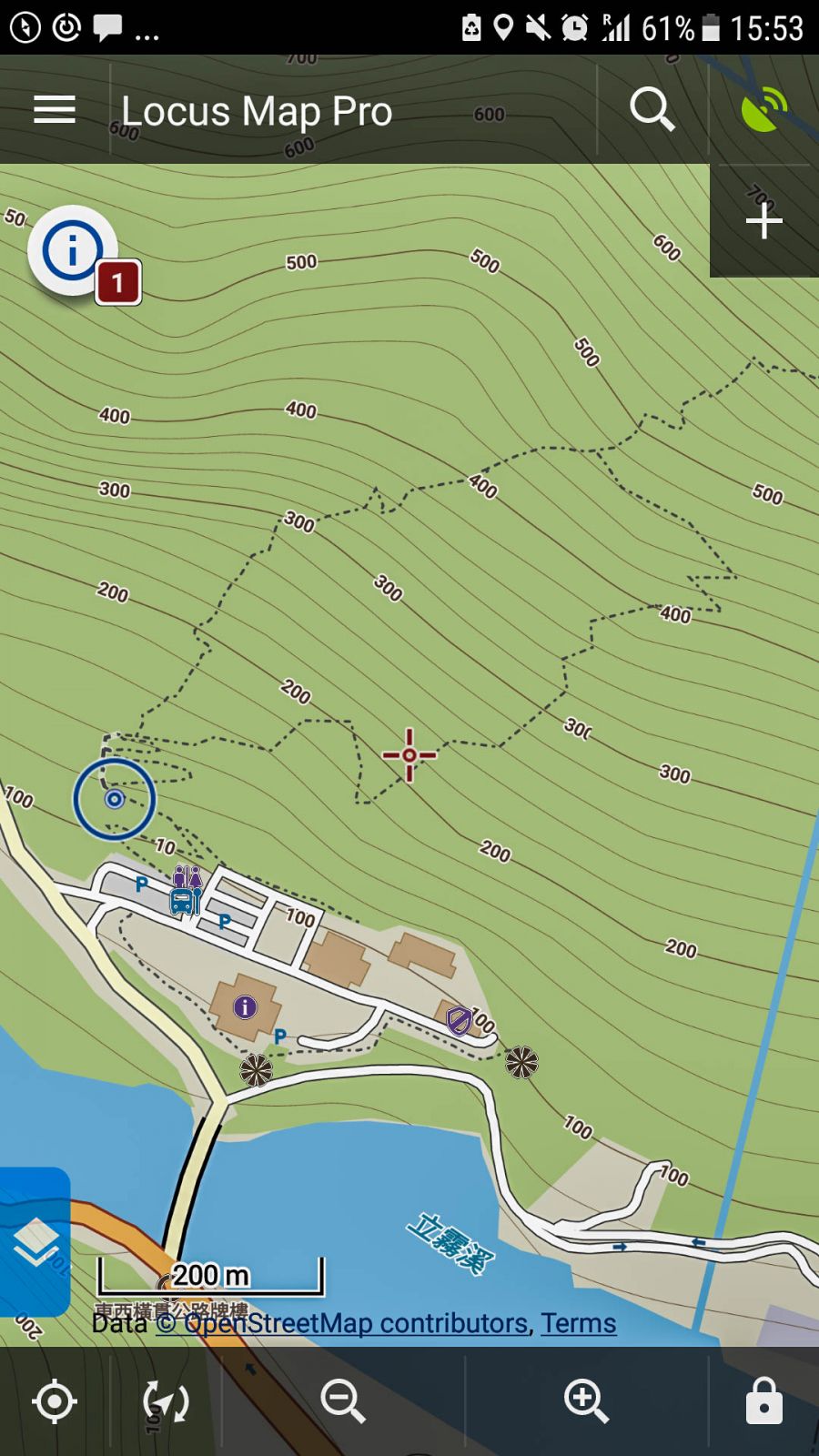Zoom out the map
This screenshot has height=1456, width=819.
click(x=343, y=1401)
